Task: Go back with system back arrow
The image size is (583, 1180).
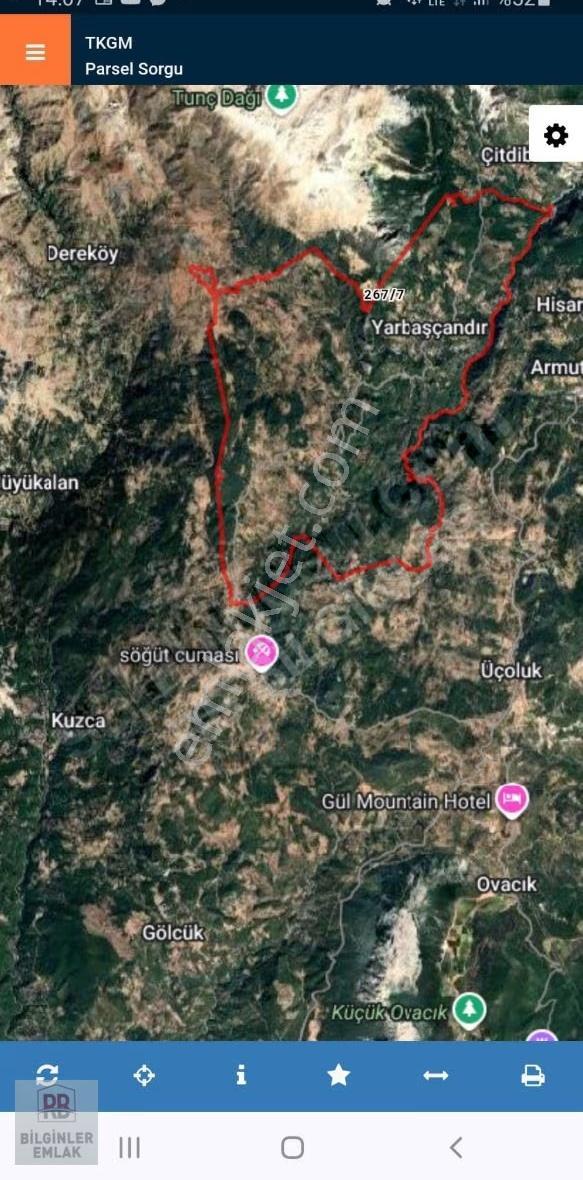Action: [455, 1148]
